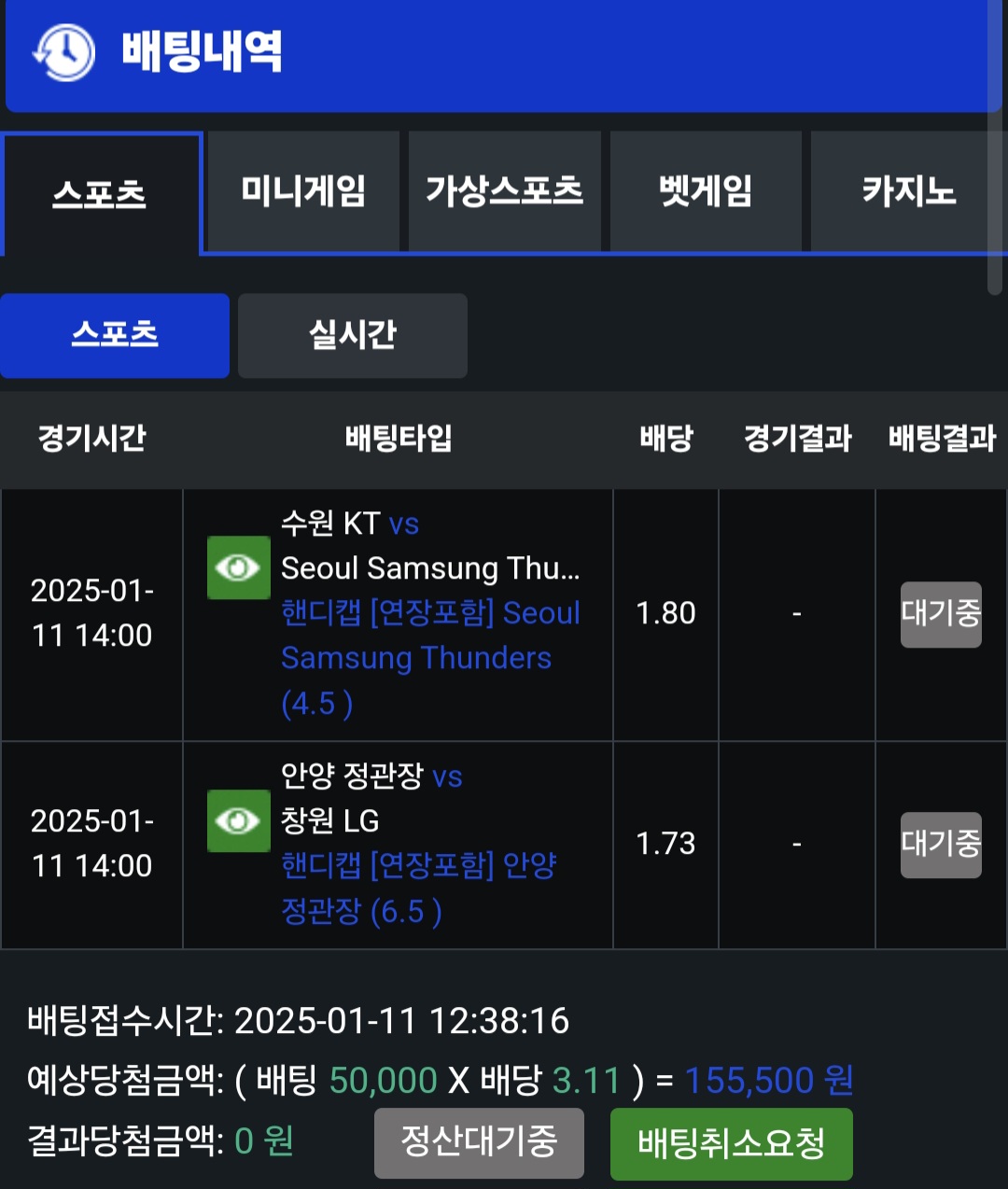Open the 미니게임 tab
The height and width of the screenshot is (1189, 1008).
click(303, 192)
